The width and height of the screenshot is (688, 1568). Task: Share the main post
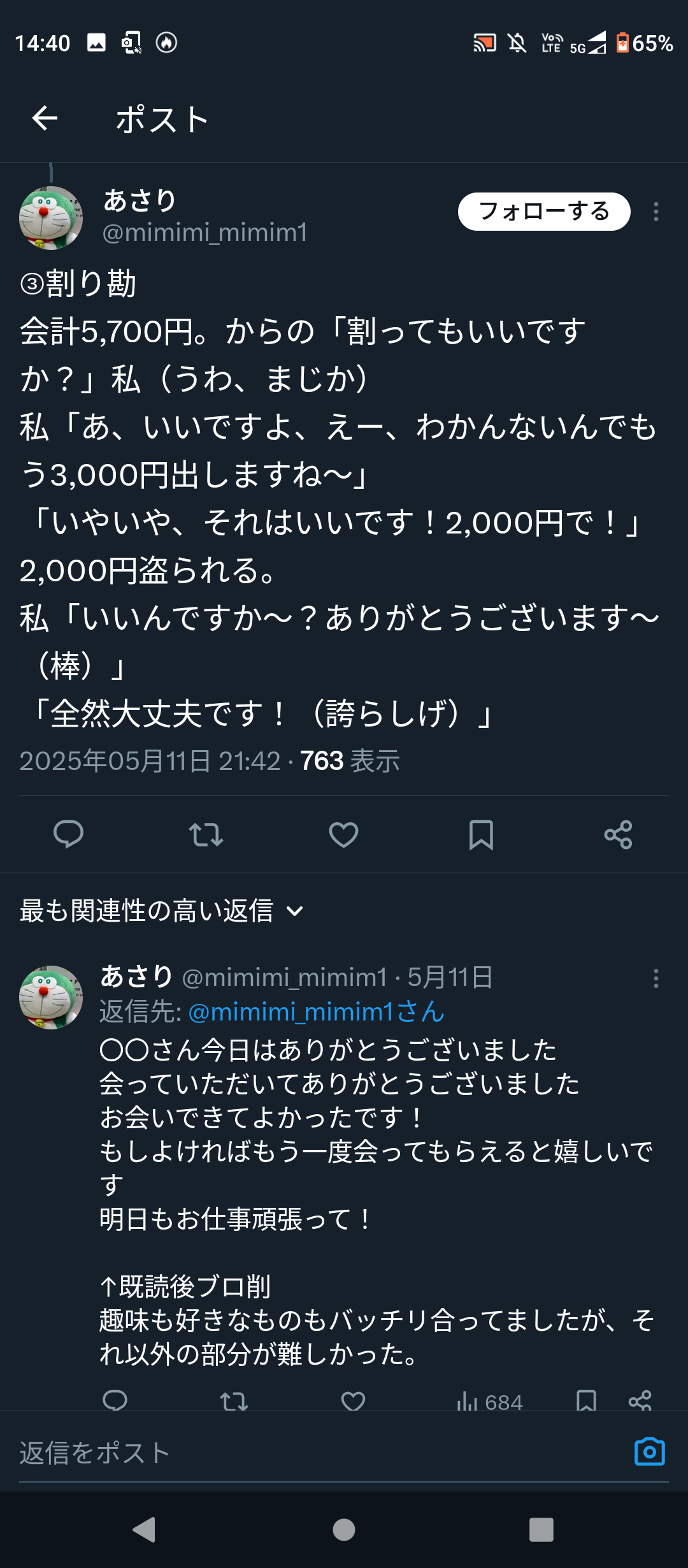(618, 834)
